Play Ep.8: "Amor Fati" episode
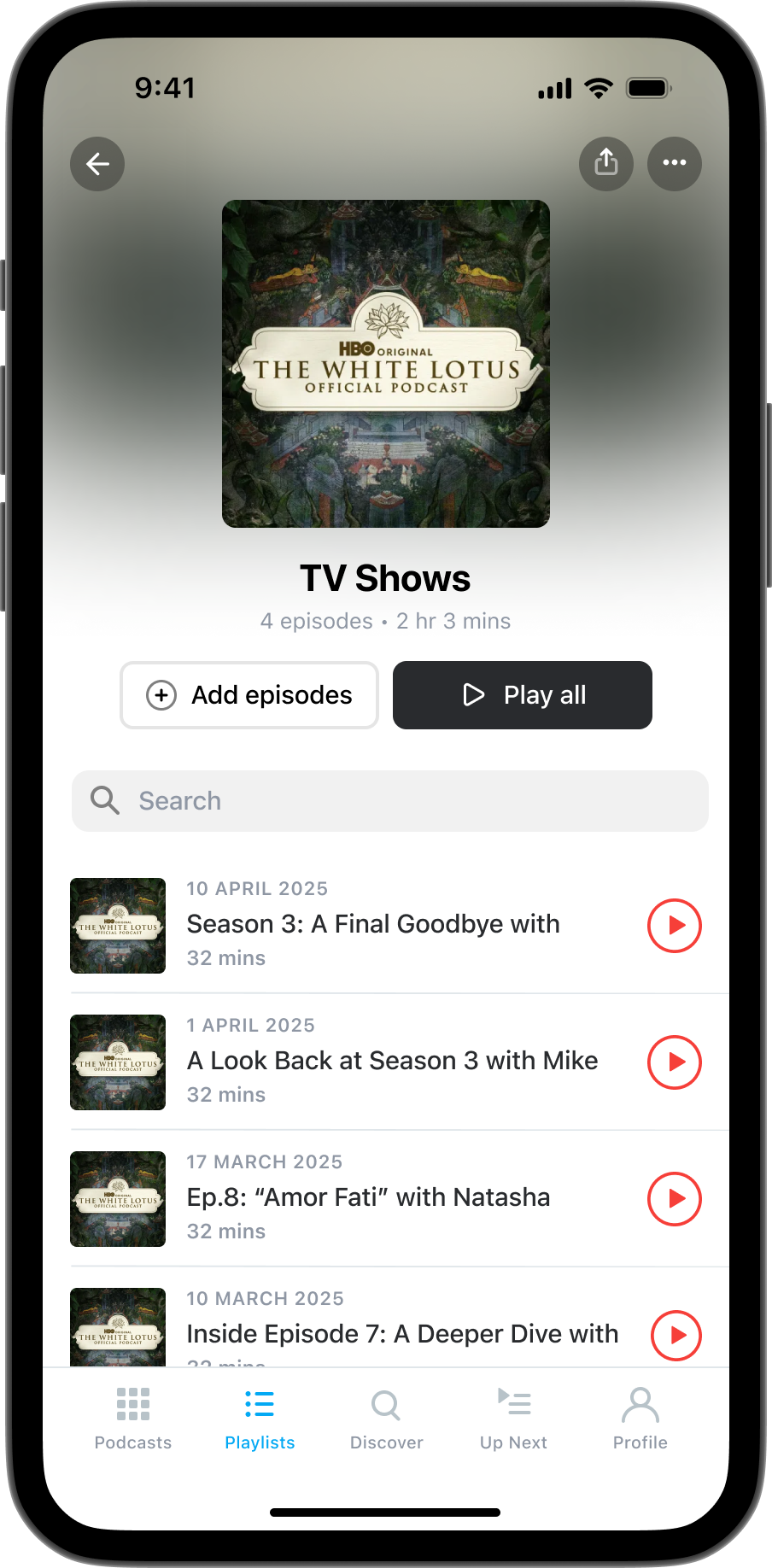The height and width of the screenshot is (1568, 772). click(x=674, y=1198)
